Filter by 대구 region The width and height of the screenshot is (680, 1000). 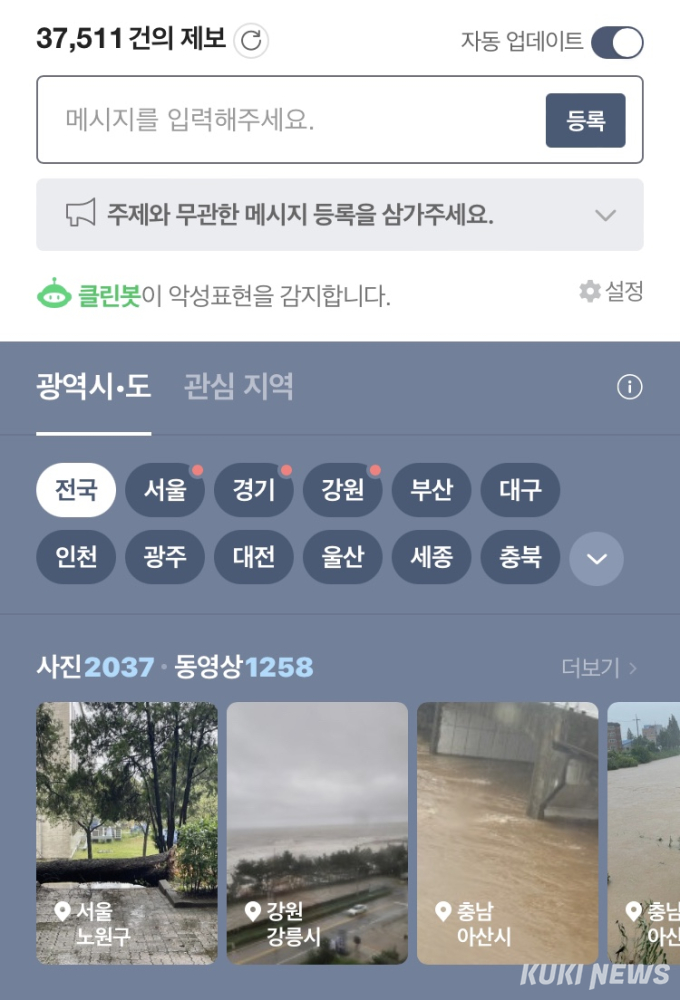[520, 490]
